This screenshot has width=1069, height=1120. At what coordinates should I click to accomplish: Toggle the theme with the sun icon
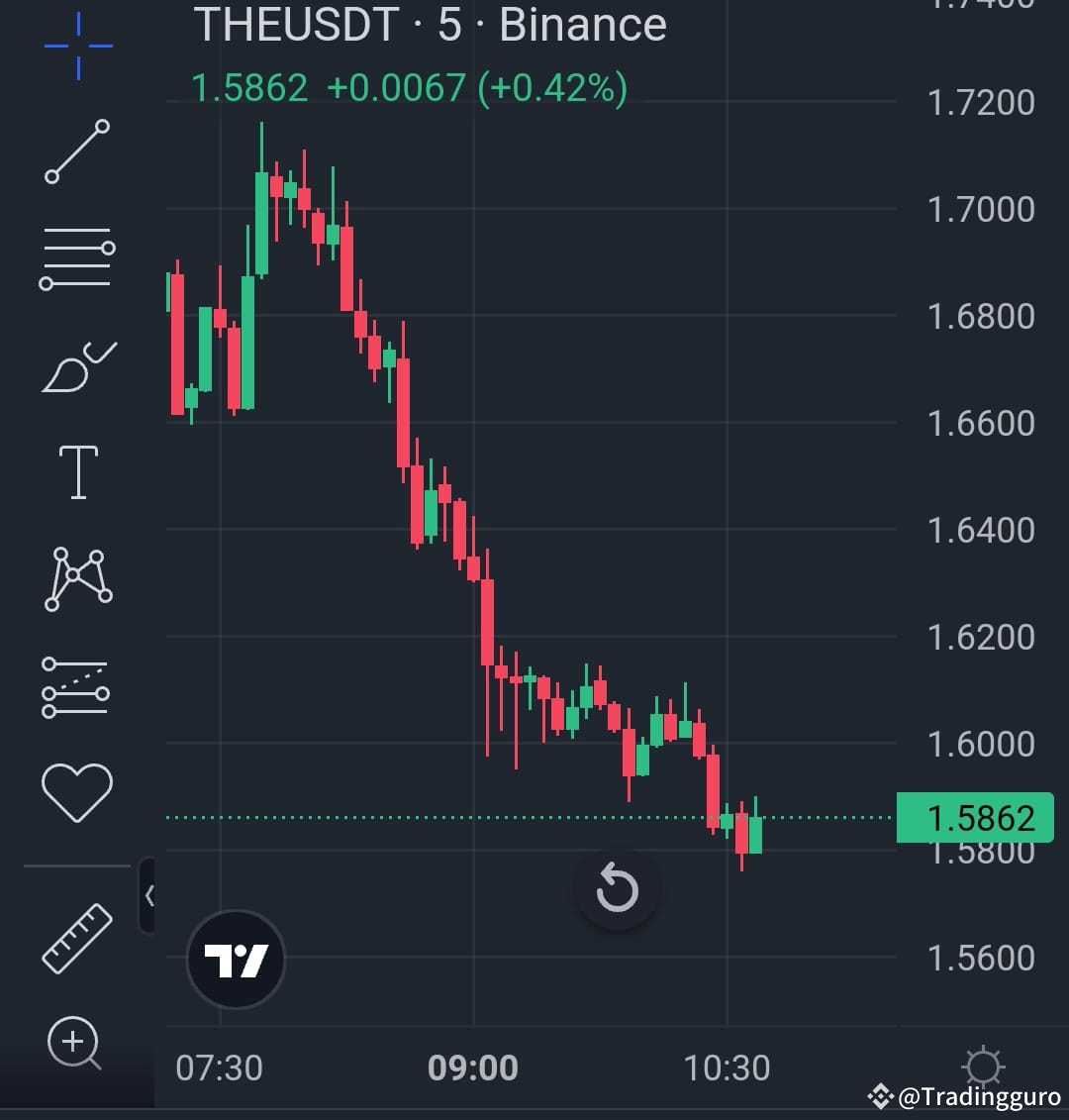point(983,1068)
